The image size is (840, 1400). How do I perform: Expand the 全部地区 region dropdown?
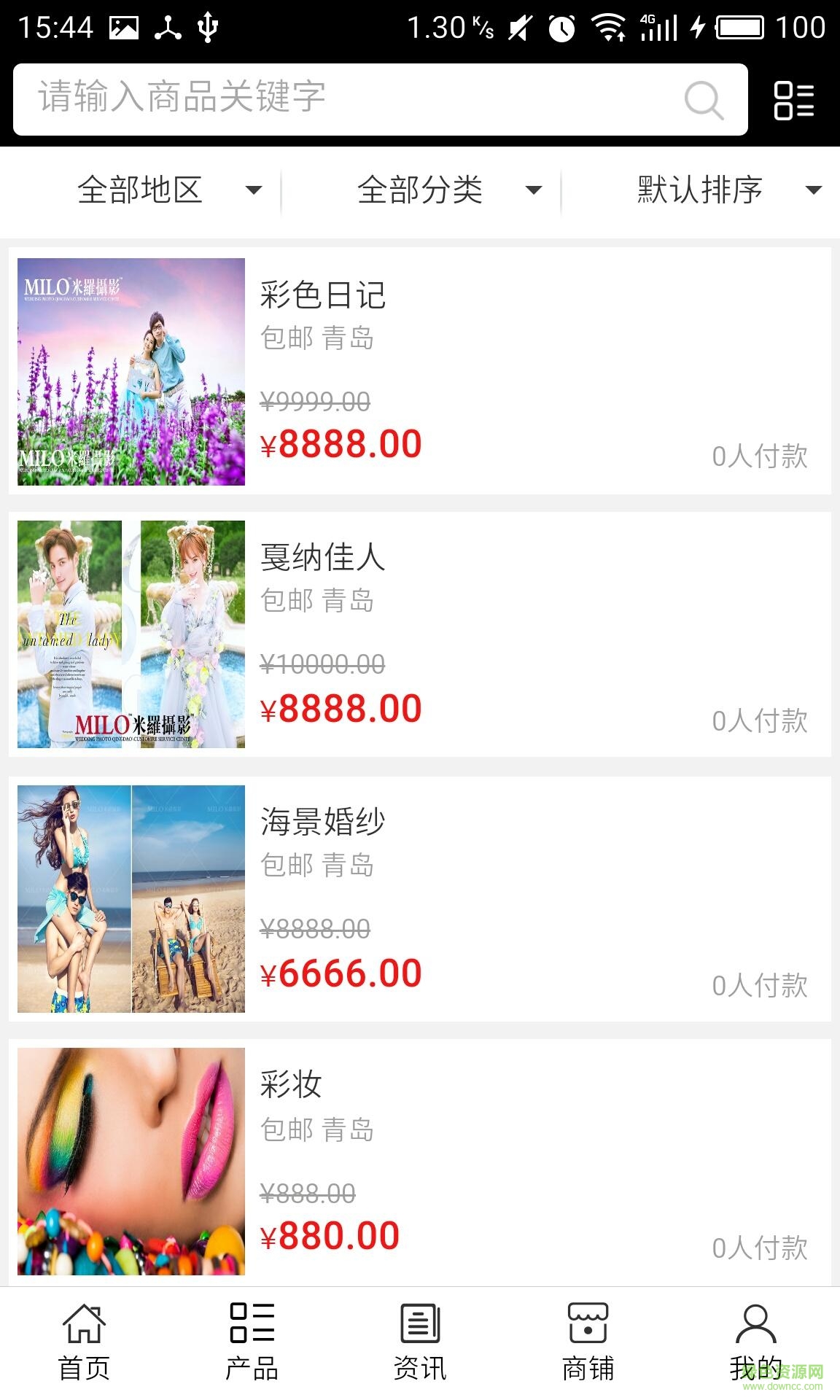point(168,190)
